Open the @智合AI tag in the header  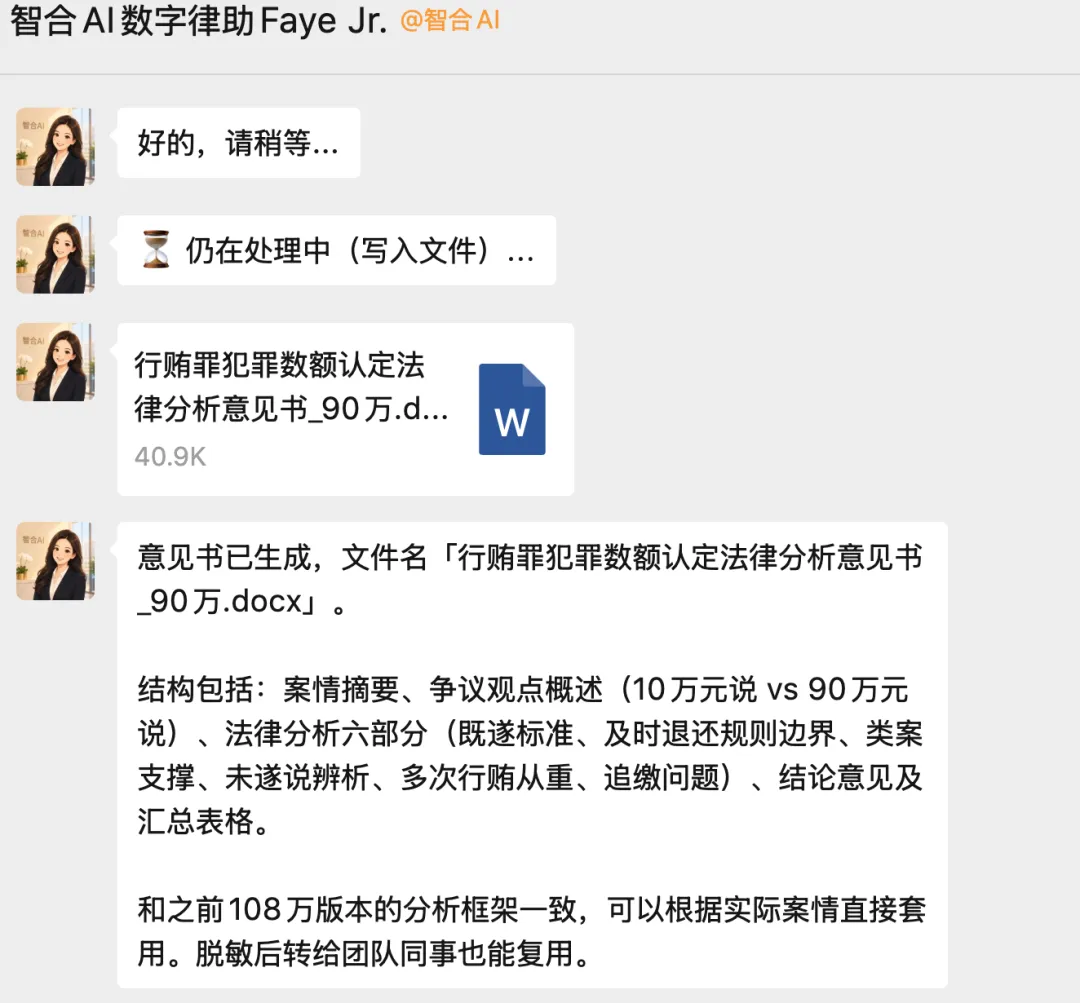450,20
